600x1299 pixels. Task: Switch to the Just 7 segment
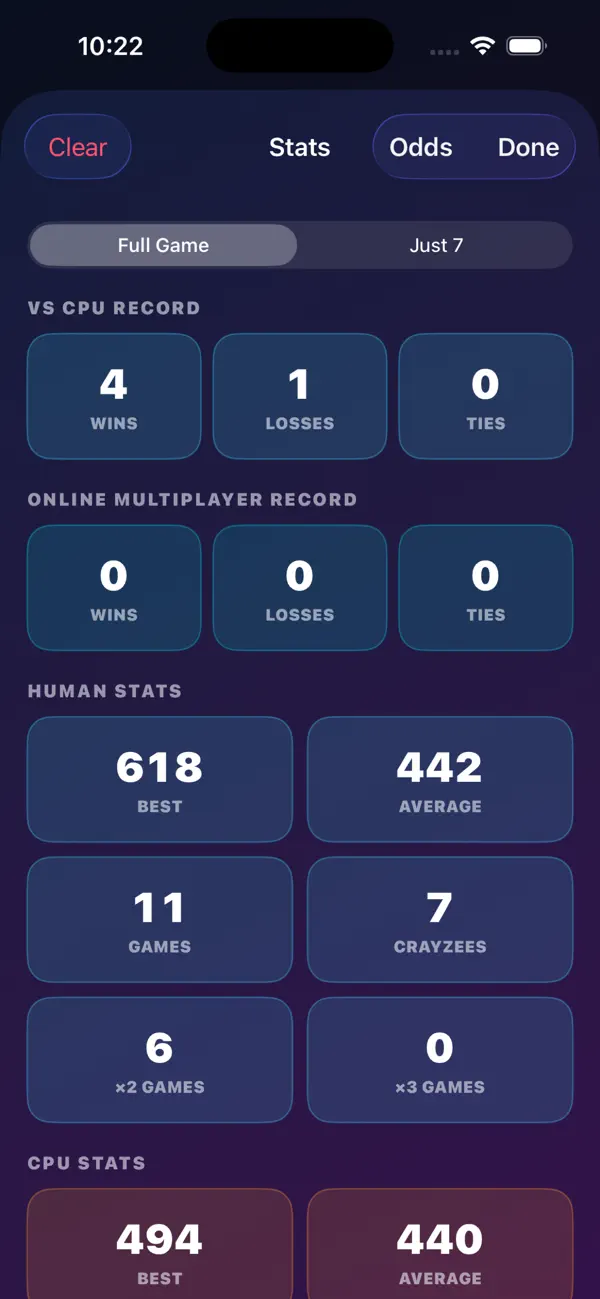(x=436, y=245)
